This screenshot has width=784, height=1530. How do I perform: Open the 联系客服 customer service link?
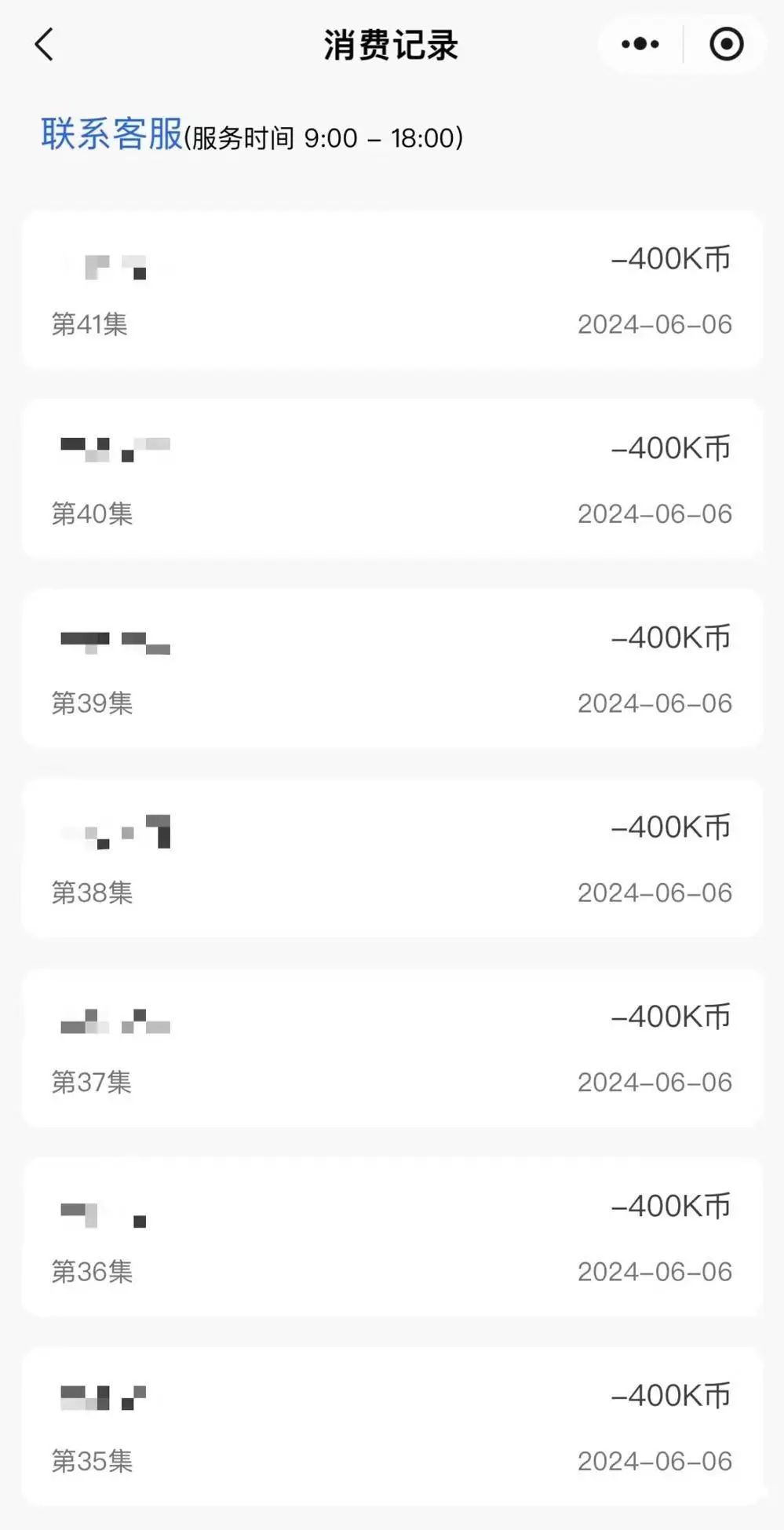(111, 134)
